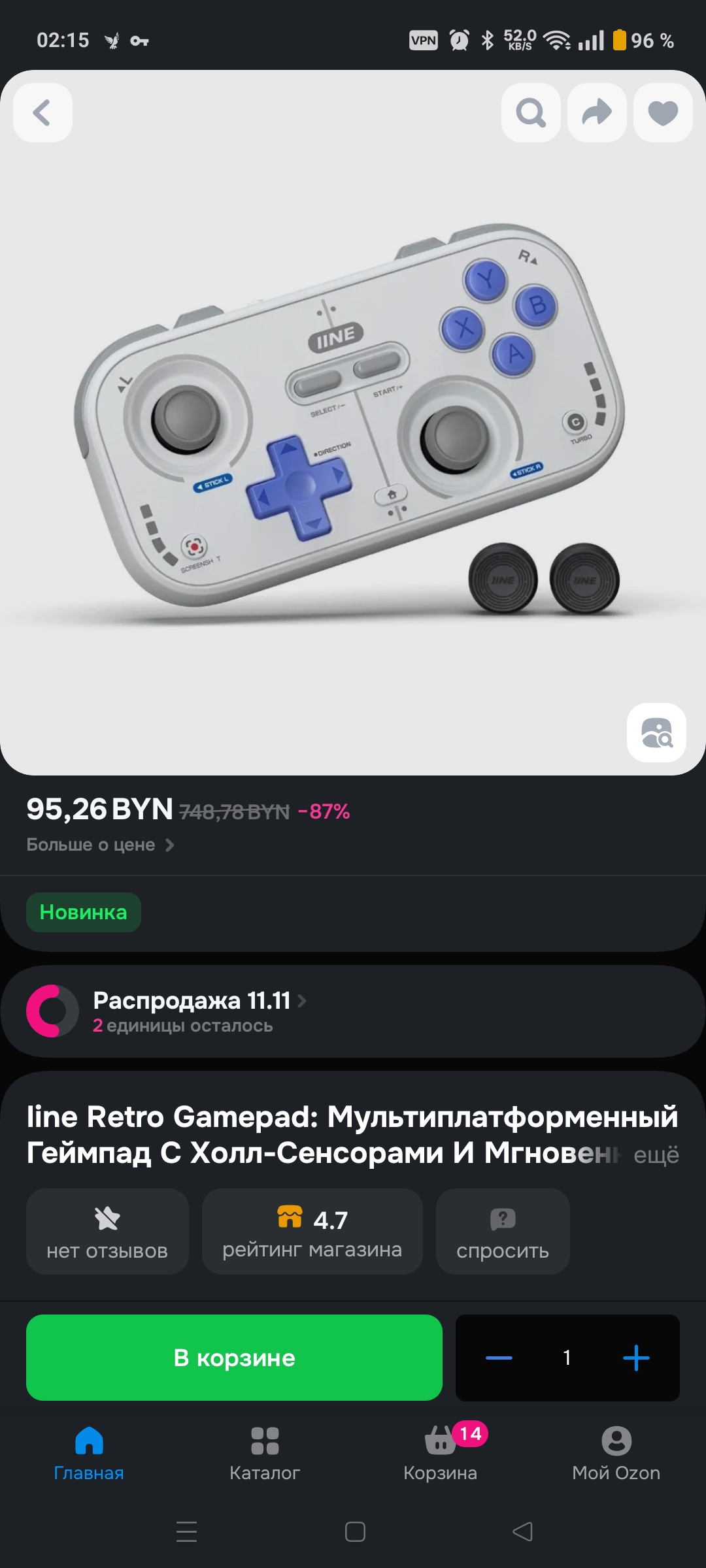Tap the system back triangle button
The height and width of the screenshot is (1568, 706).
click(522, 1531)
